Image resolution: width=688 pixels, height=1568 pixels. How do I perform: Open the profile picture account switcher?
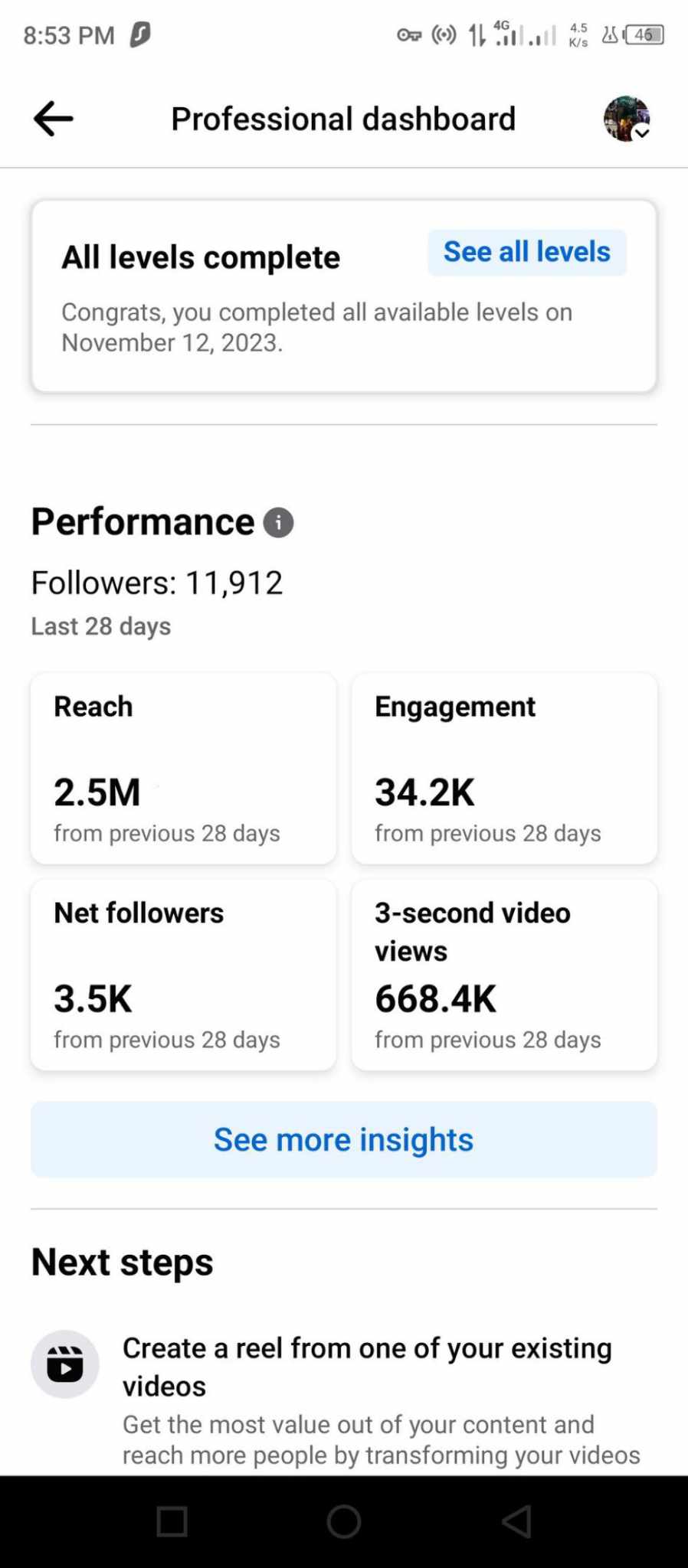coord(627,119)
